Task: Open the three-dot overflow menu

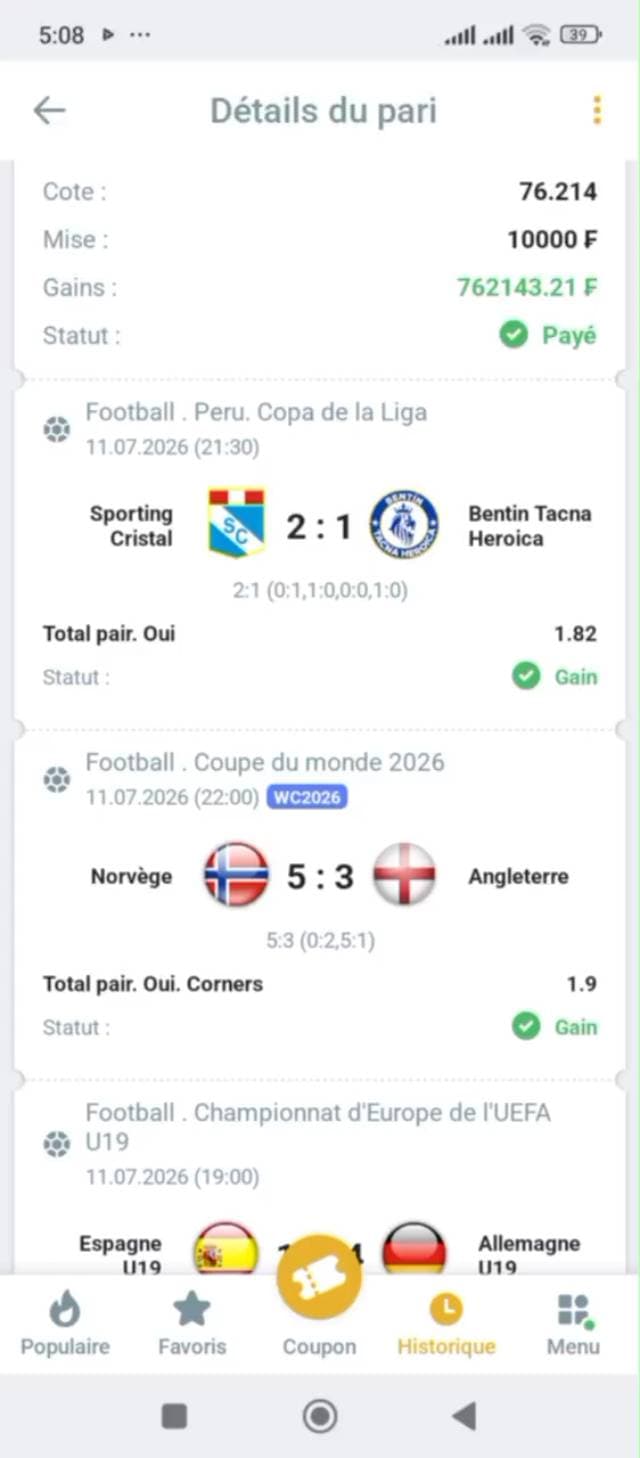Action: (597, 110)
